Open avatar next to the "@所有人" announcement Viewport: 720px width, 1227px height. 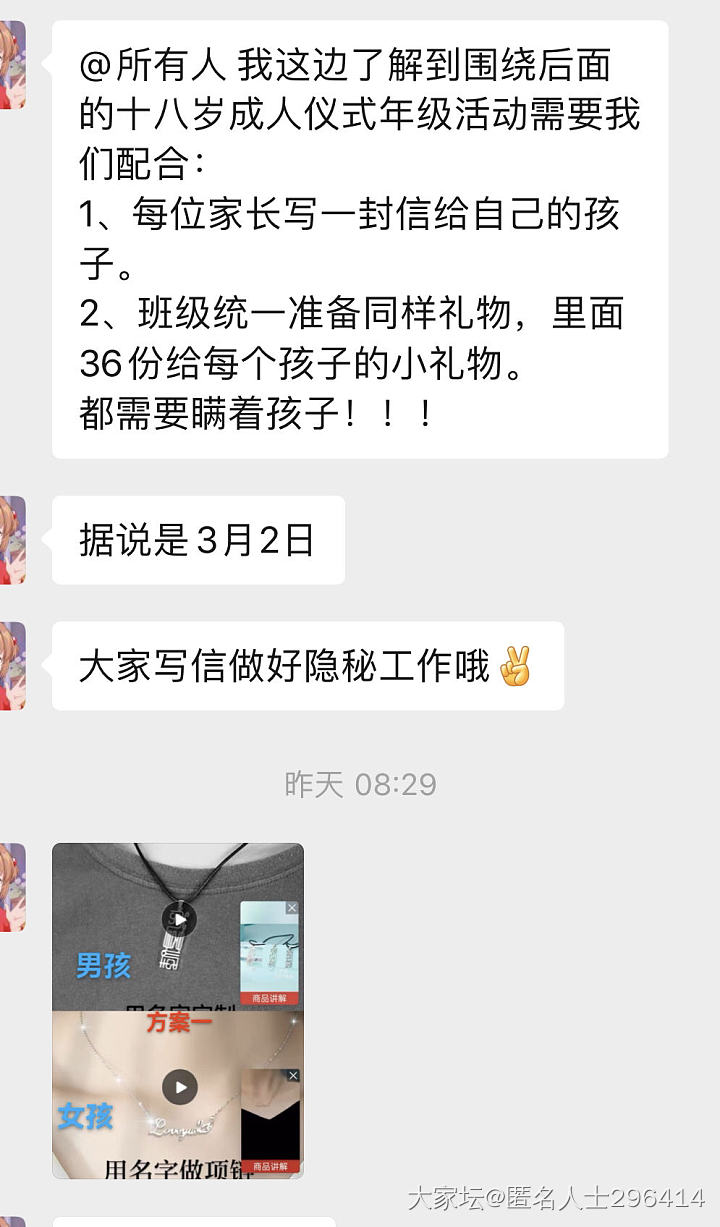tap(11, 64)
